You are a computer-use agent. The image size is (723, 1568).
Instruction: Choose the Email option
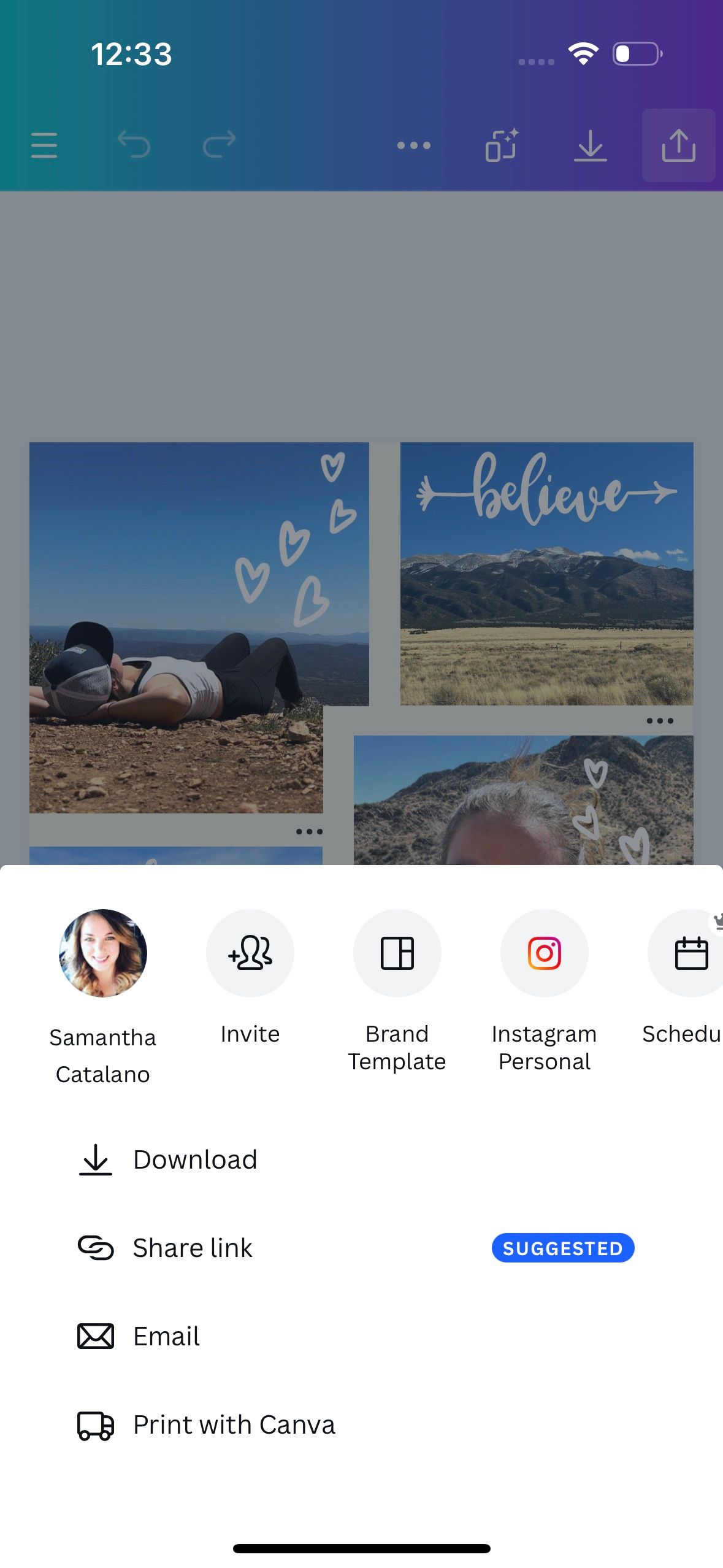point(166,1336)
